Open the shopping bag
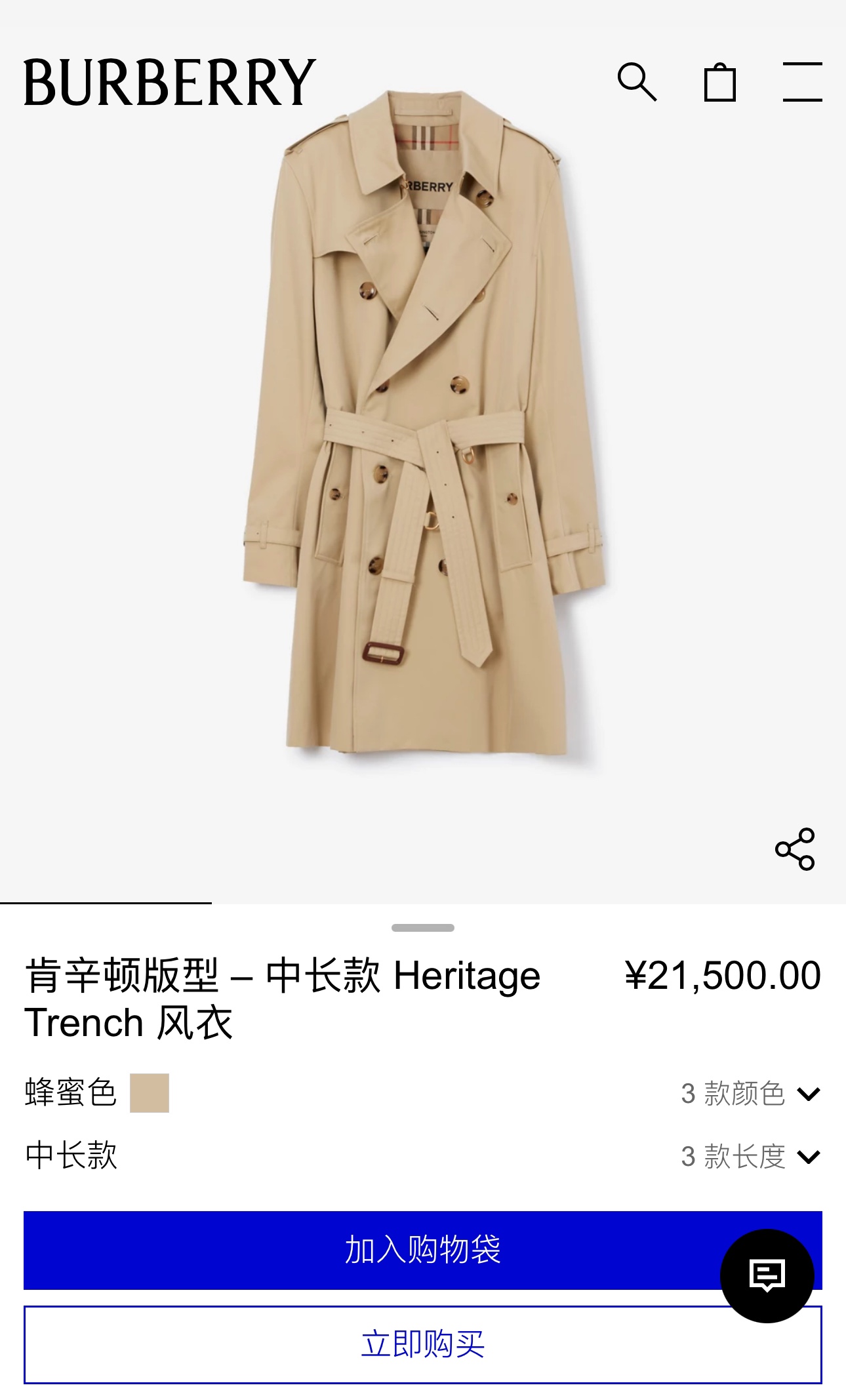The height and width of the screenshot is (1400, 846). [719, 82]
